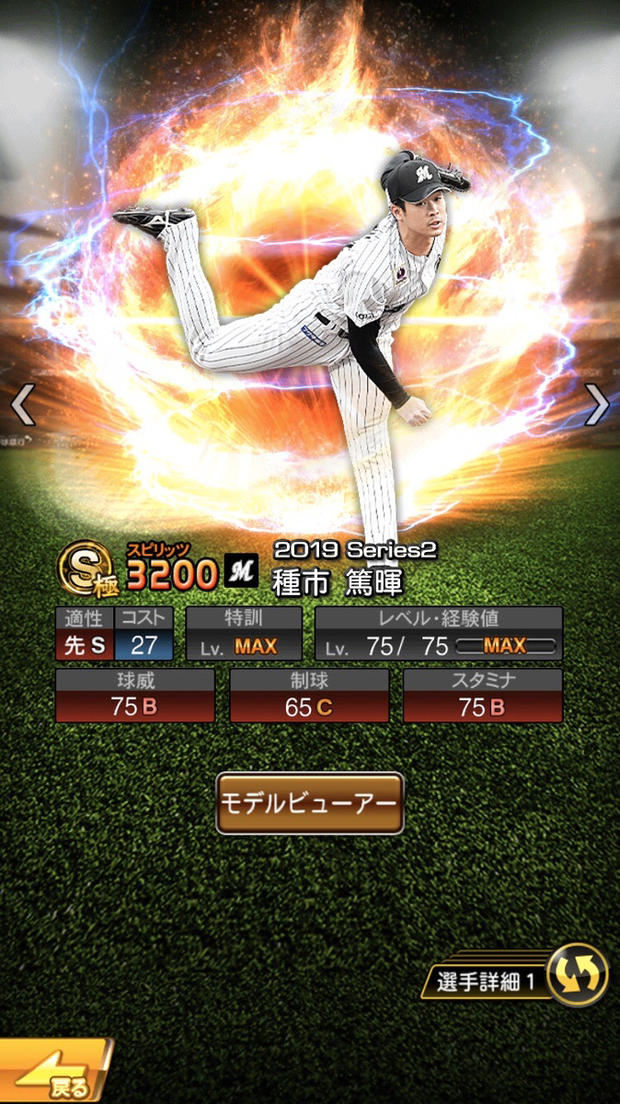Tap the 戻る back button
Image resolution: width=620 pixels, height=1104 pixels.
pyautogui.click(x=55, y=1075)
